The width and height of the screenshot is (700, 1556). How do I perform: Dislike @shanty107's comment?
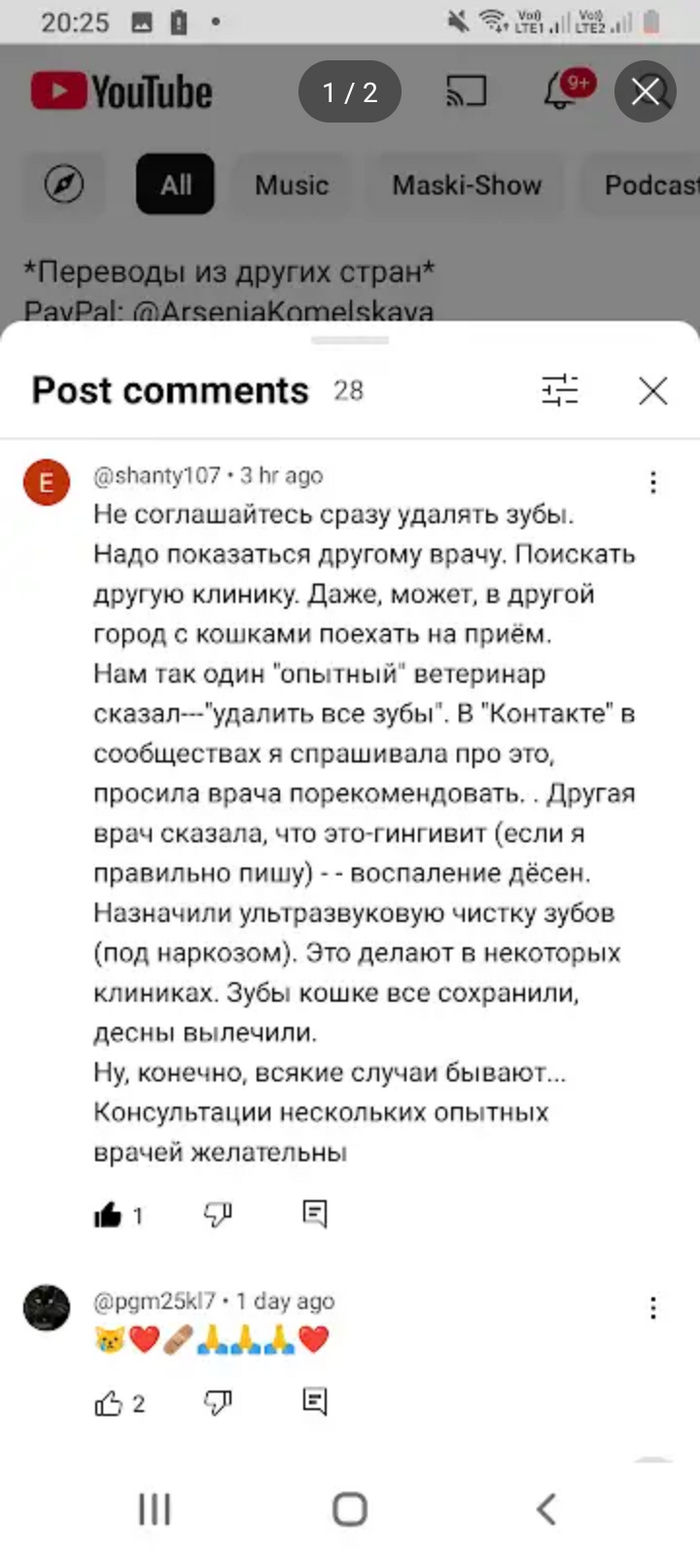(x=217, y=1215)
